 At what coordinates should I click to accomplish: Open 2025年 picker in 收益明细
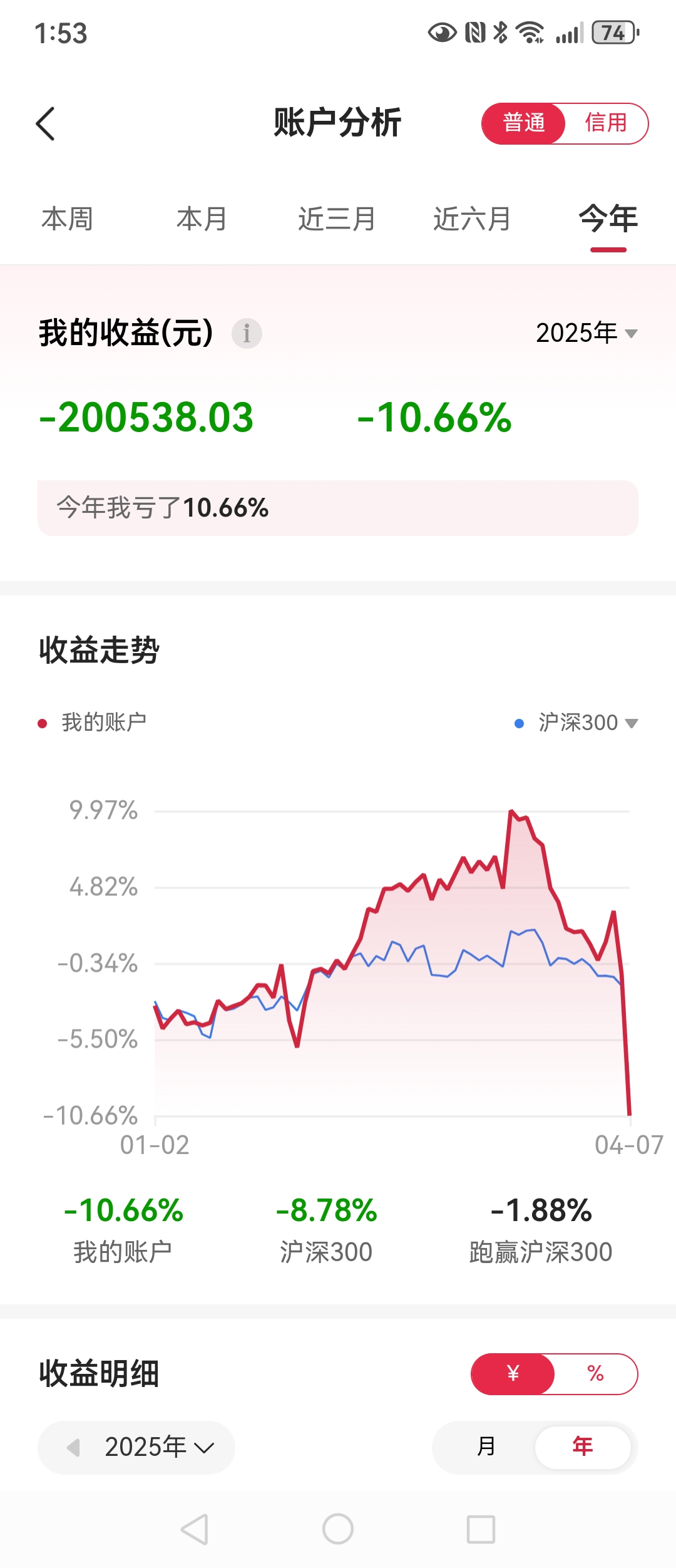[160, 1447]
